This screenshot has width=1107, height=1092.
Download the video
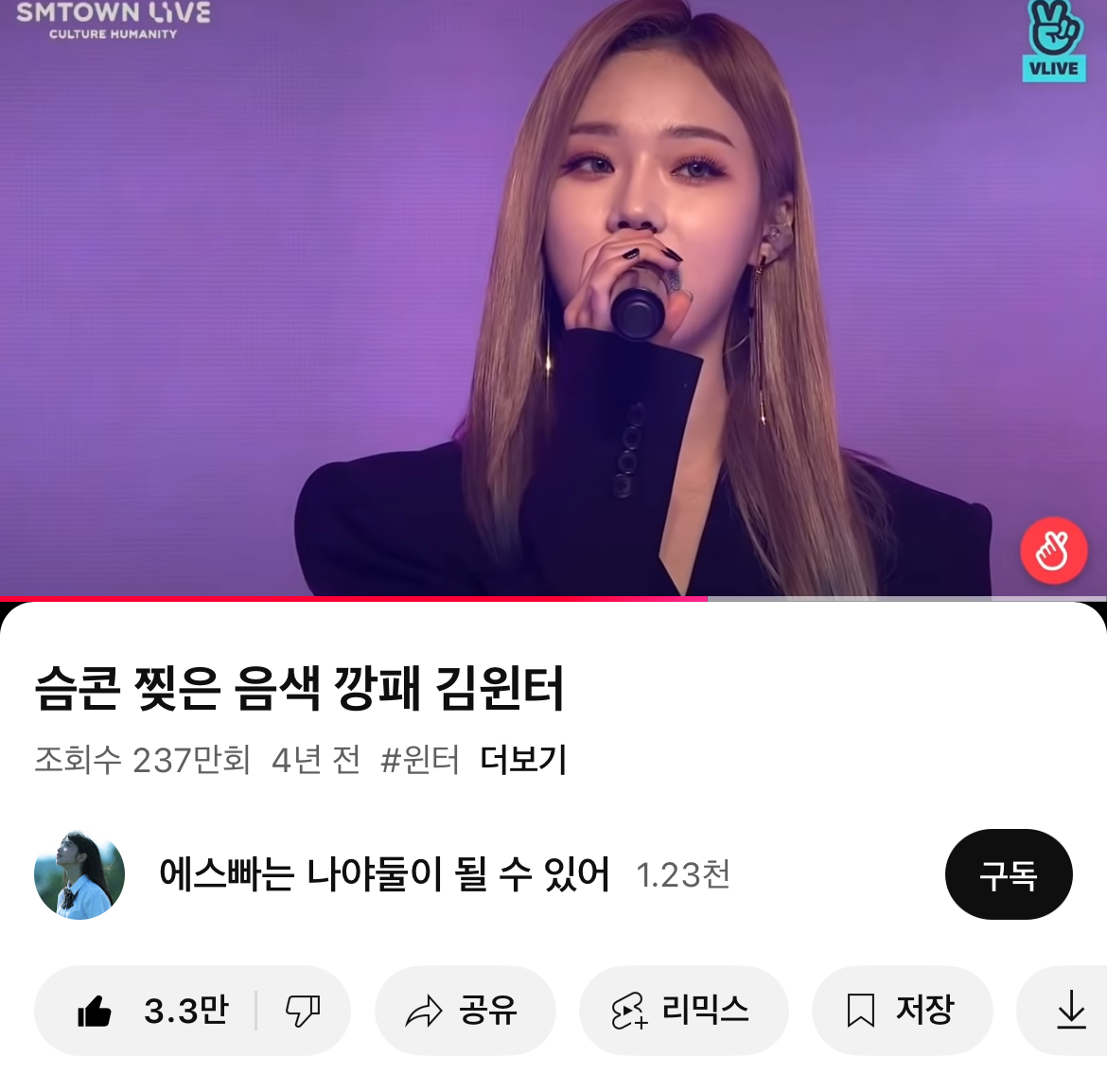click(x=1071, y=1011)
